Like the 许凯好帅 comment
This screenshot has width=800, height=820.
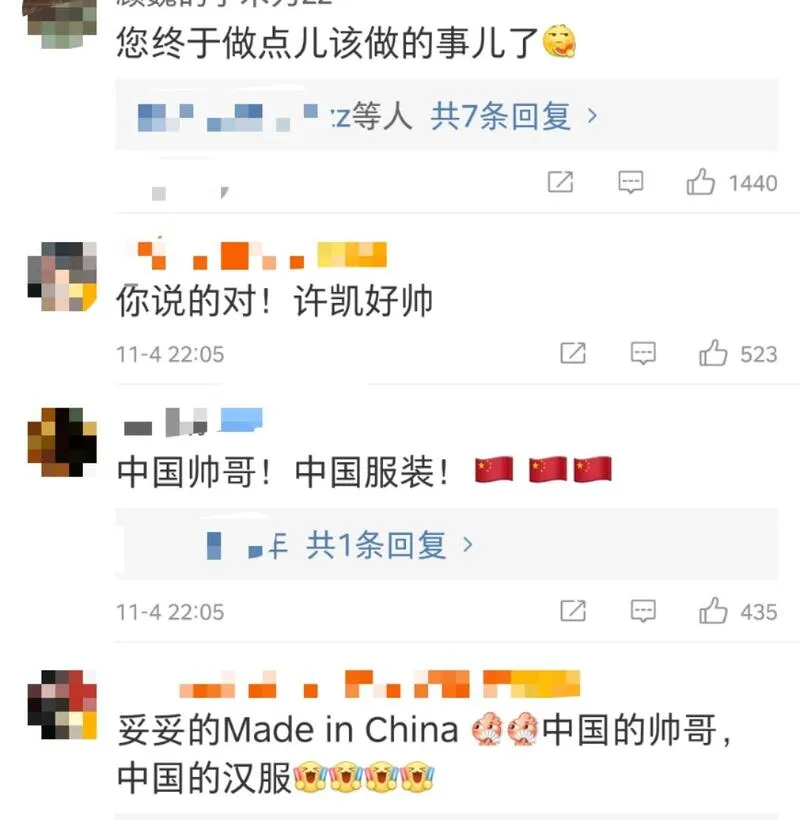tap(713, 354)
